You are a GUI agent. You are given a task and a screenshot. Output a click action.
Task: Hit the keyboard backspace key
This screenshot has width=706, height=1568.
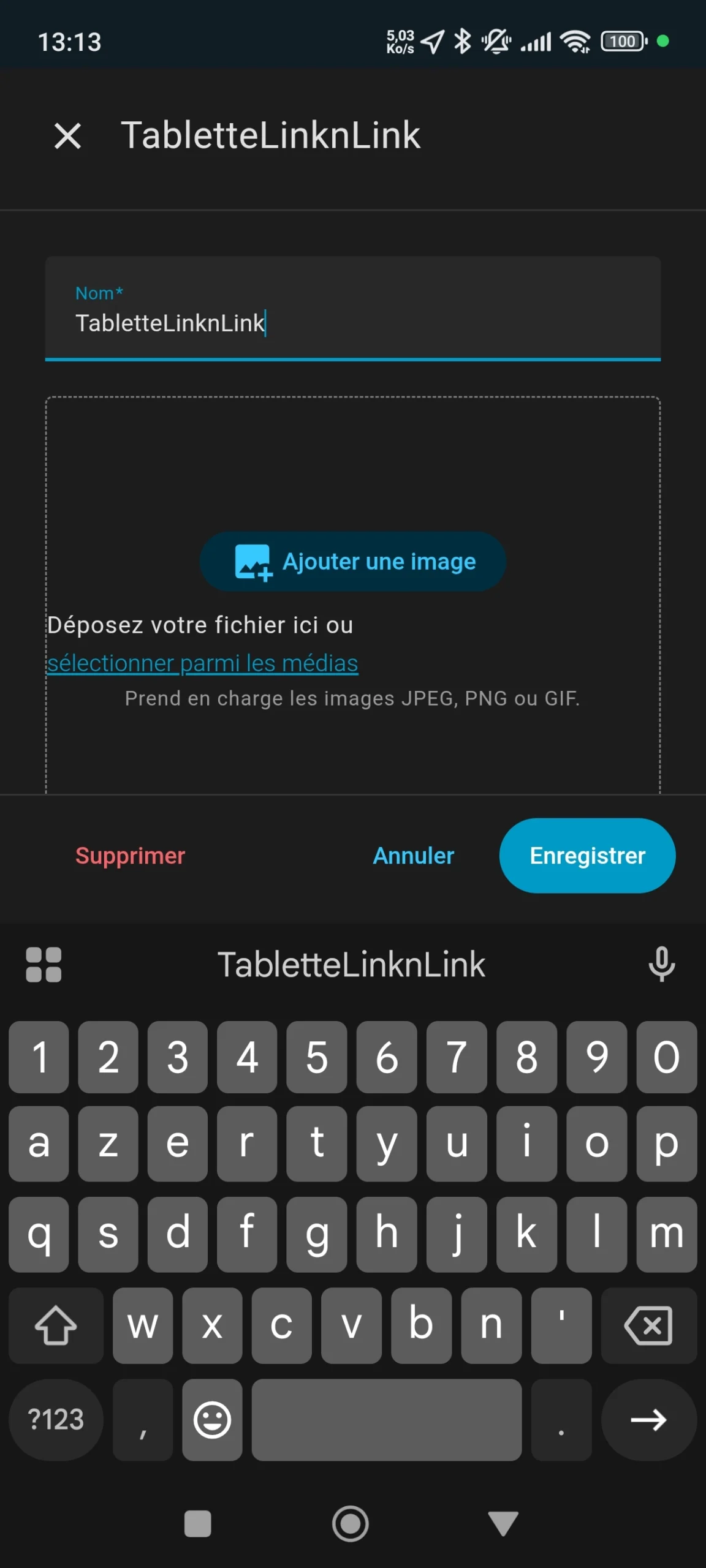pos(648,1325)
